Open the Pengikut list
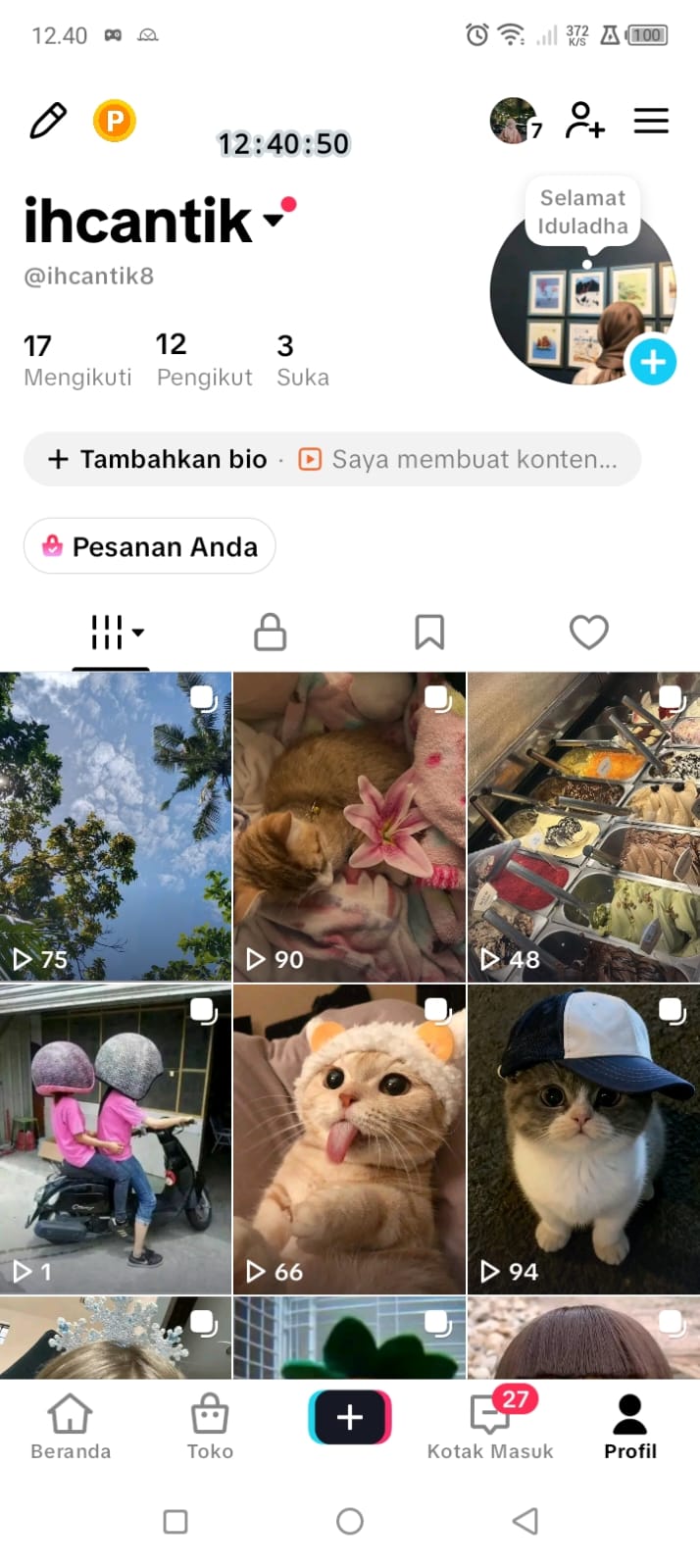The width and height of the screenshot is (700, 1568). tap(204, 361)
